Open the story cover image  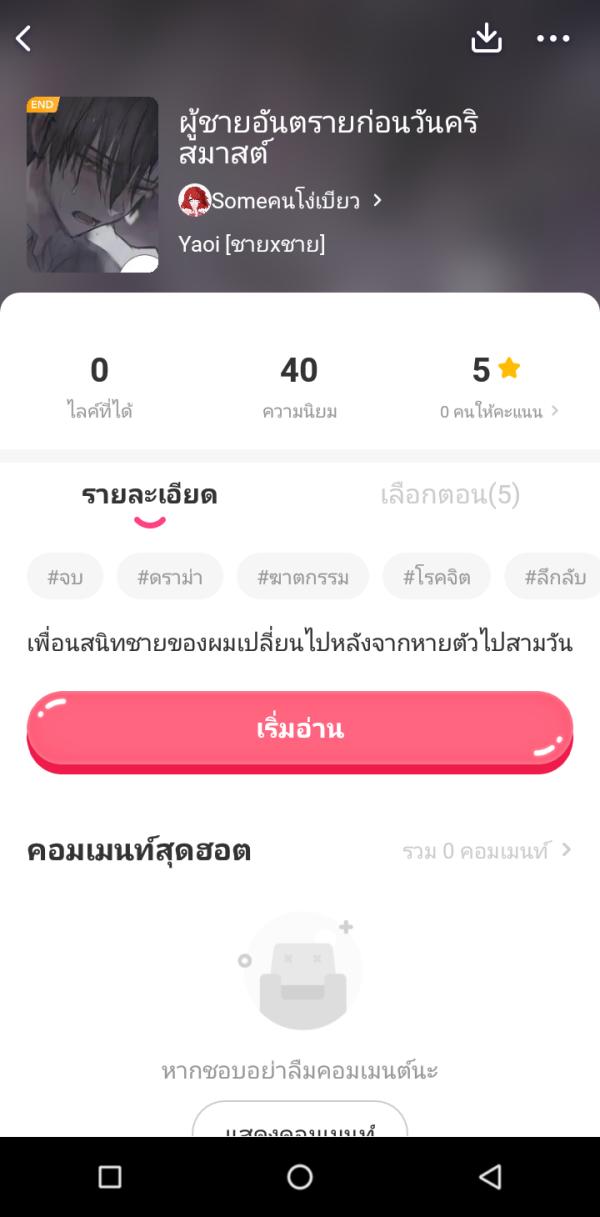click(x=92, y=185)
